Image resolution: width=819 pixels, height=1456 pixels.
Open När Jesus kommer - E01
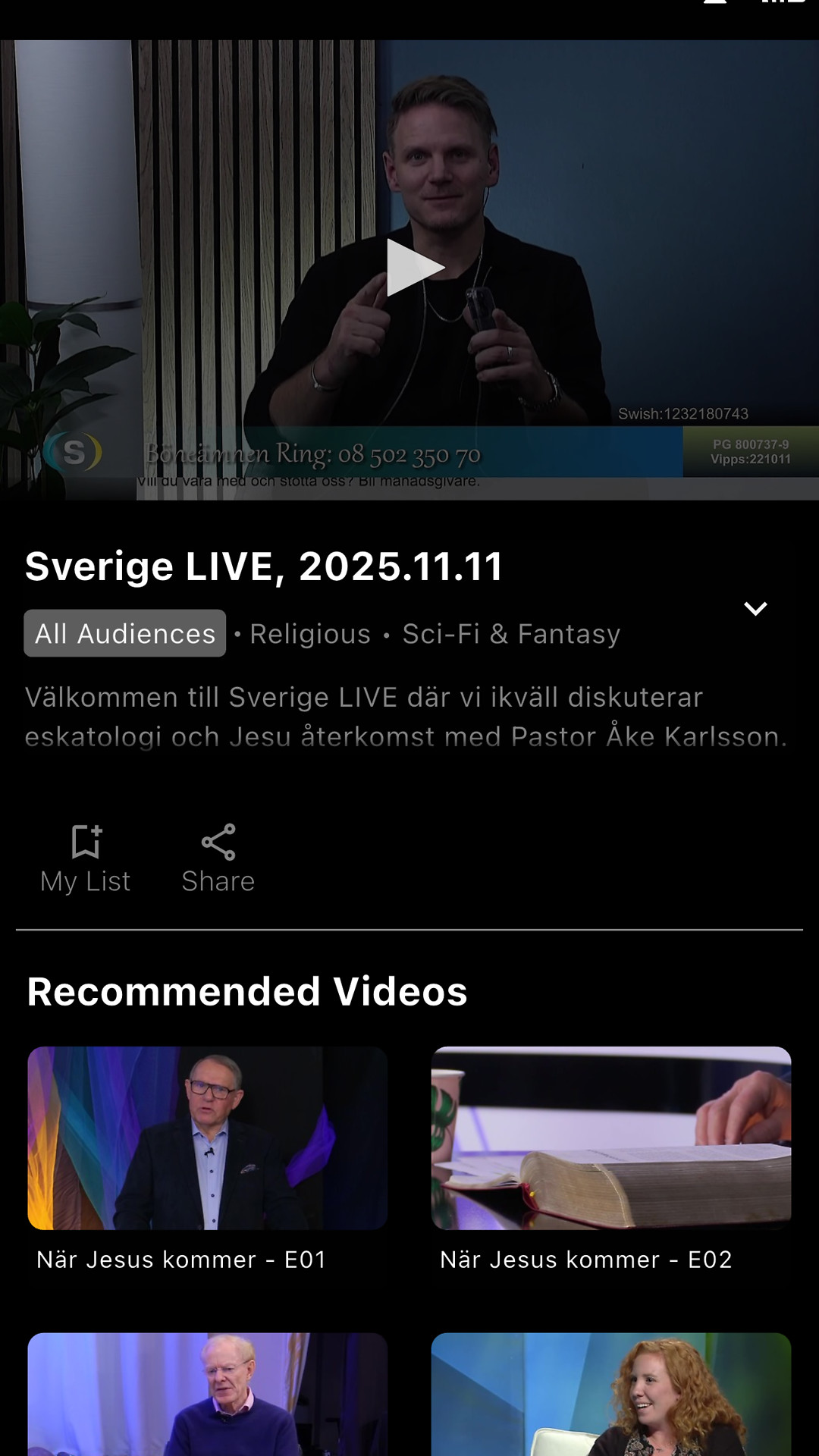click(x=207, y=1137)
